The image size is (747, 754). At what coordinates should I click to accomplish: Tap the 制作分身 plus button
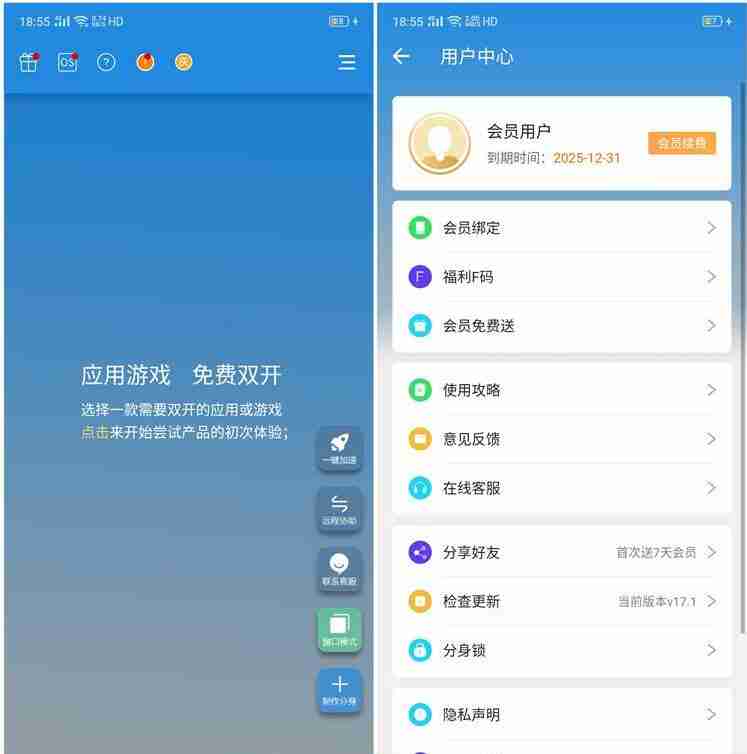tap(339, 690)
